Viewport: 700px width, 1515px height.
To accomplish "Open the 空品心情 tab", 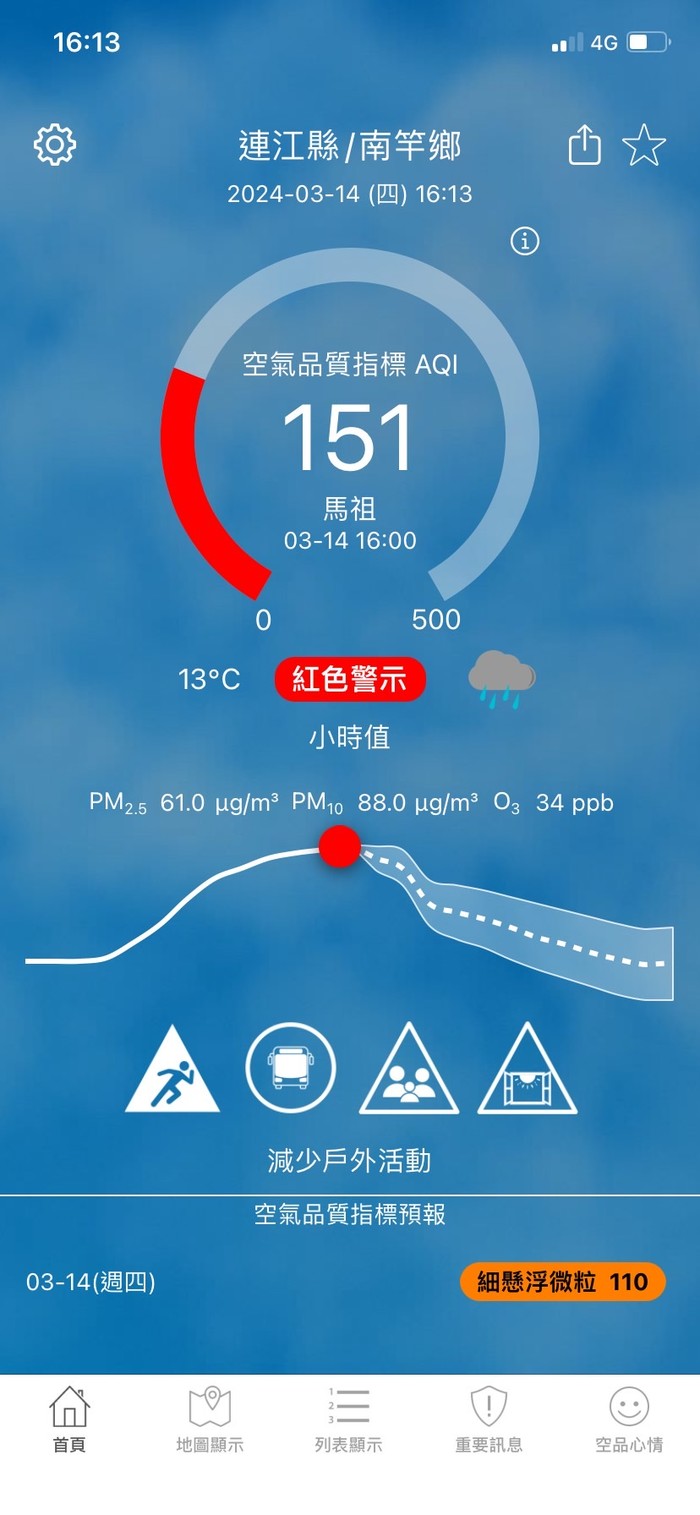I will pos(629,1418).
